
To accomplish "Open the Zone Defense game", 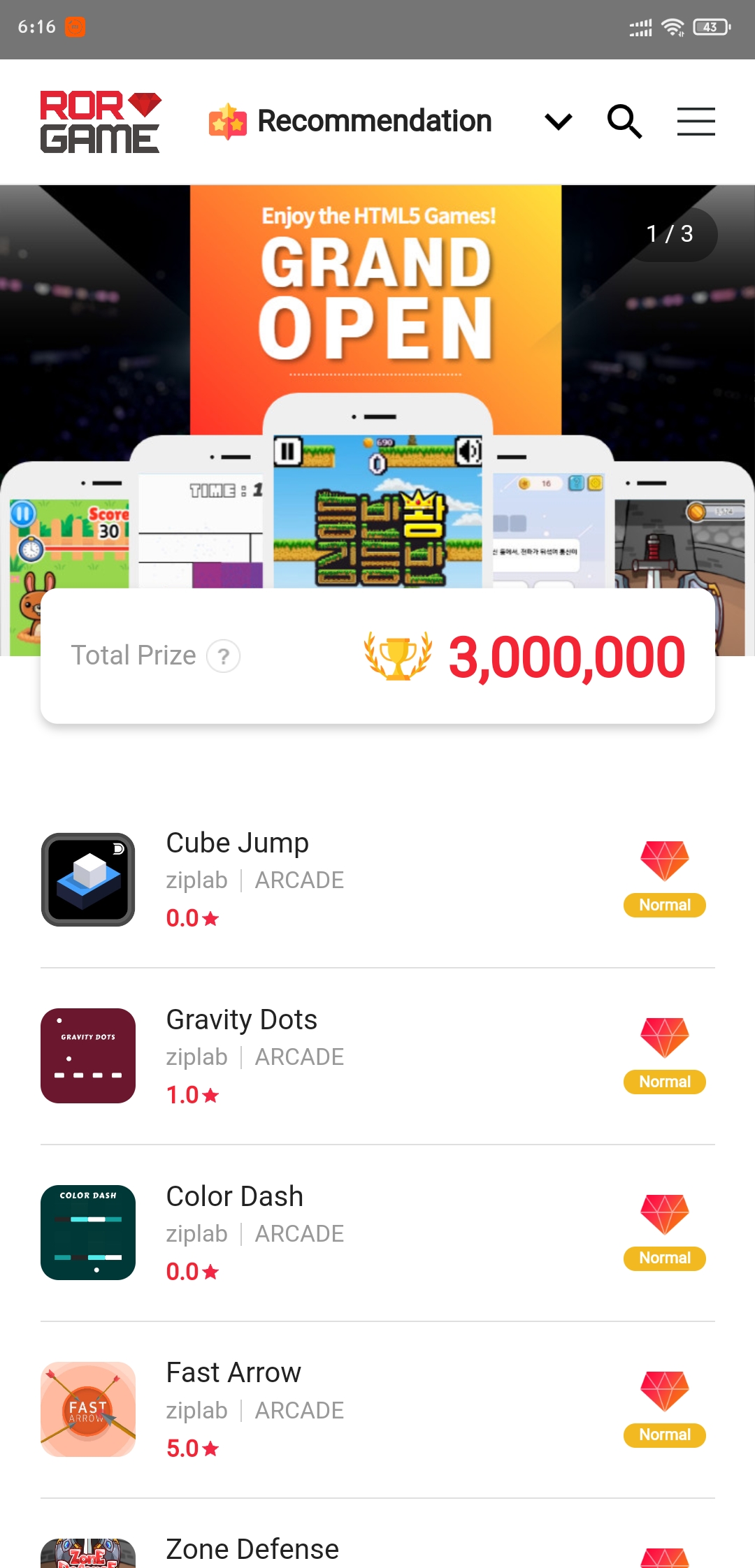I will 252,1549.
